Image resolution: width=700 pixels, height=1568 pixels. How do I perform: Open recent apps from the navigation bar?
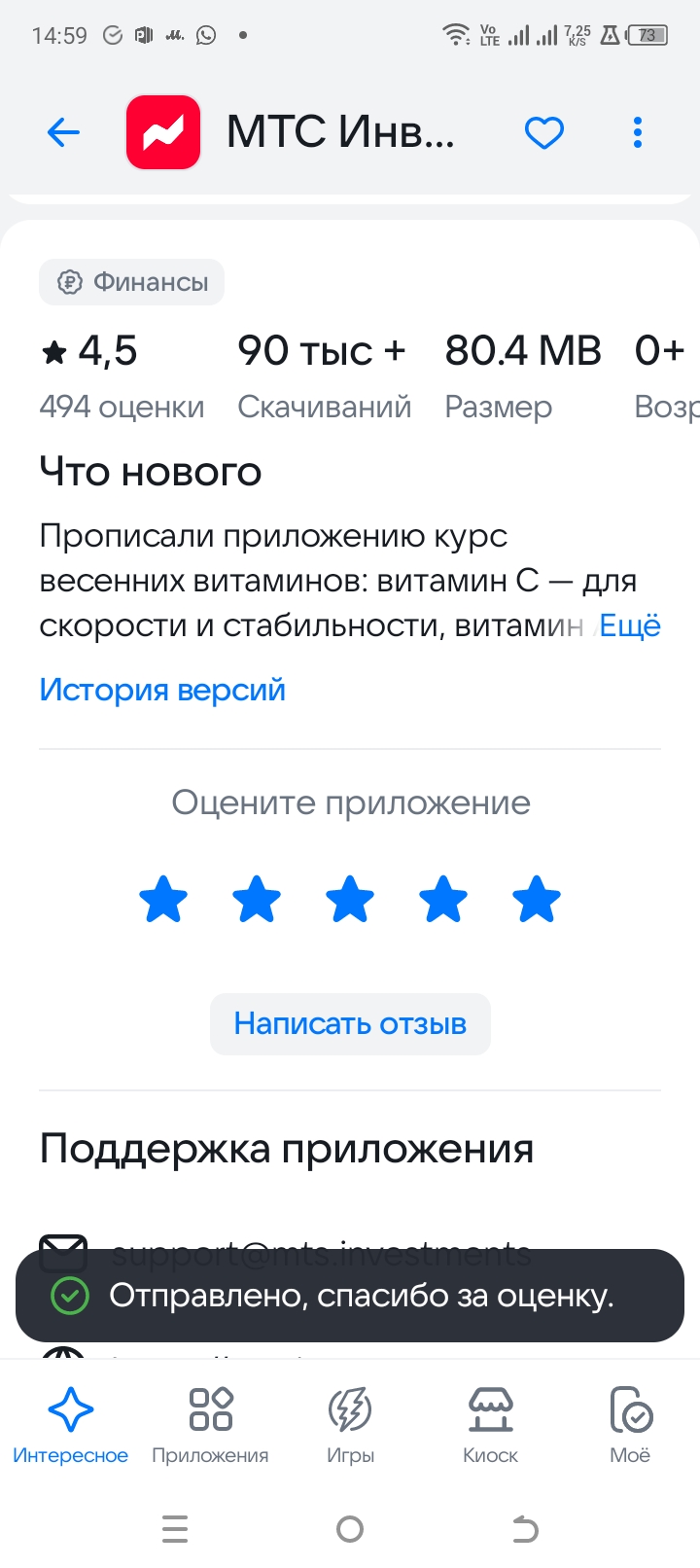click(x=175, y=1529)
